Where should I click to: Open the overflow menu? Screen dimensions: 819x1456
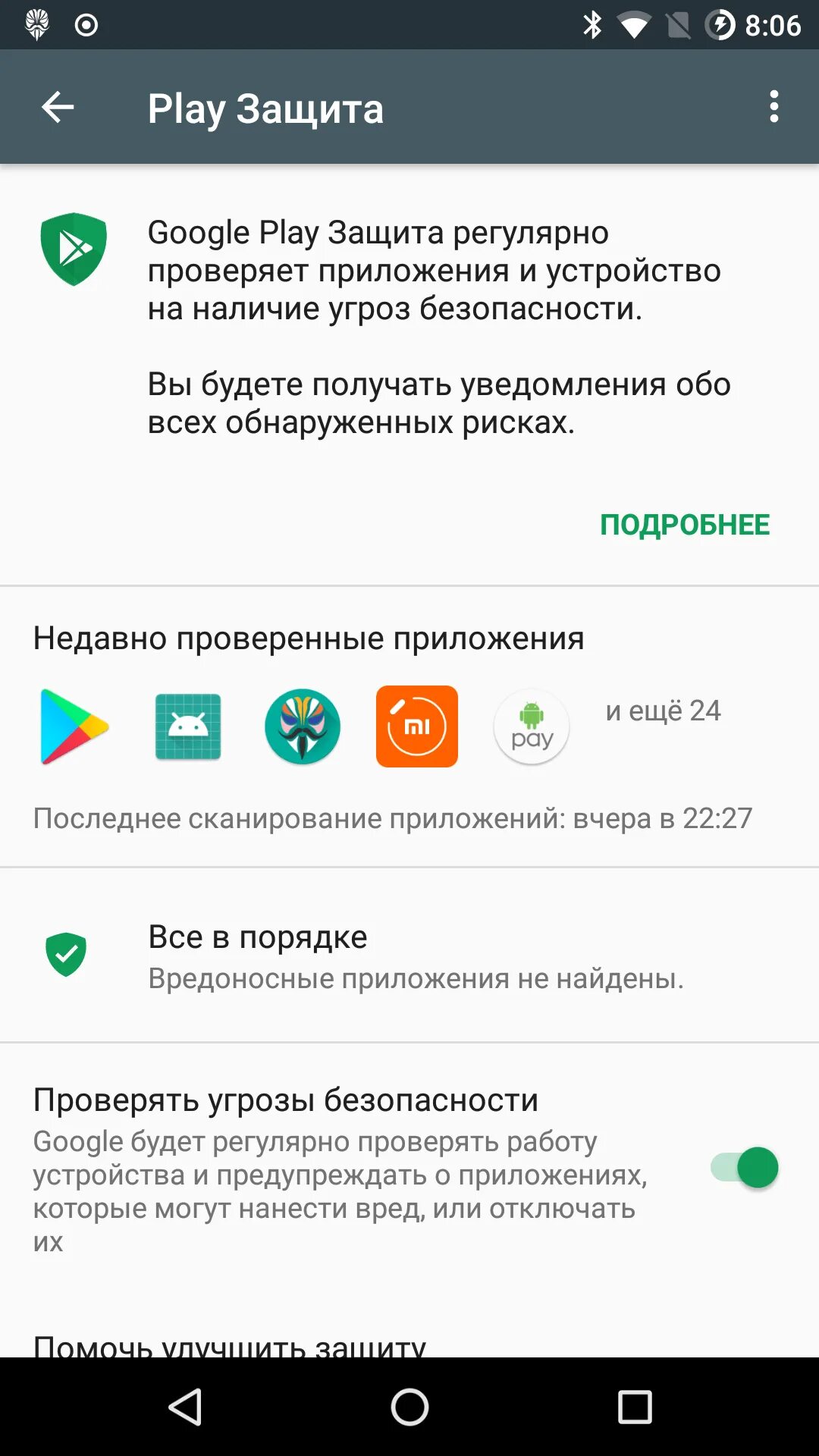773,107
